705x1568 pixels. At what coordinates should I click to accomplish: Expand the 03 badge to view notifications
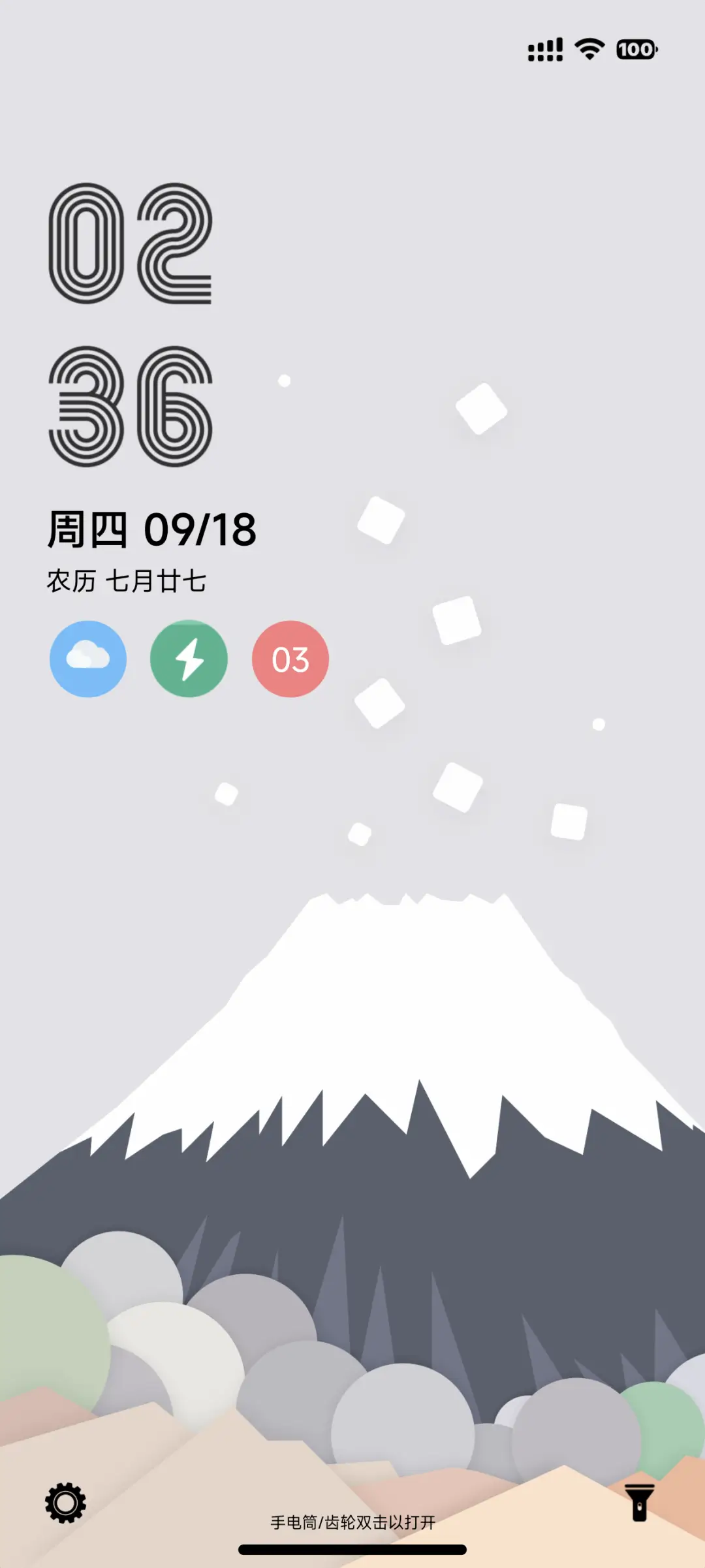point(289,659)
